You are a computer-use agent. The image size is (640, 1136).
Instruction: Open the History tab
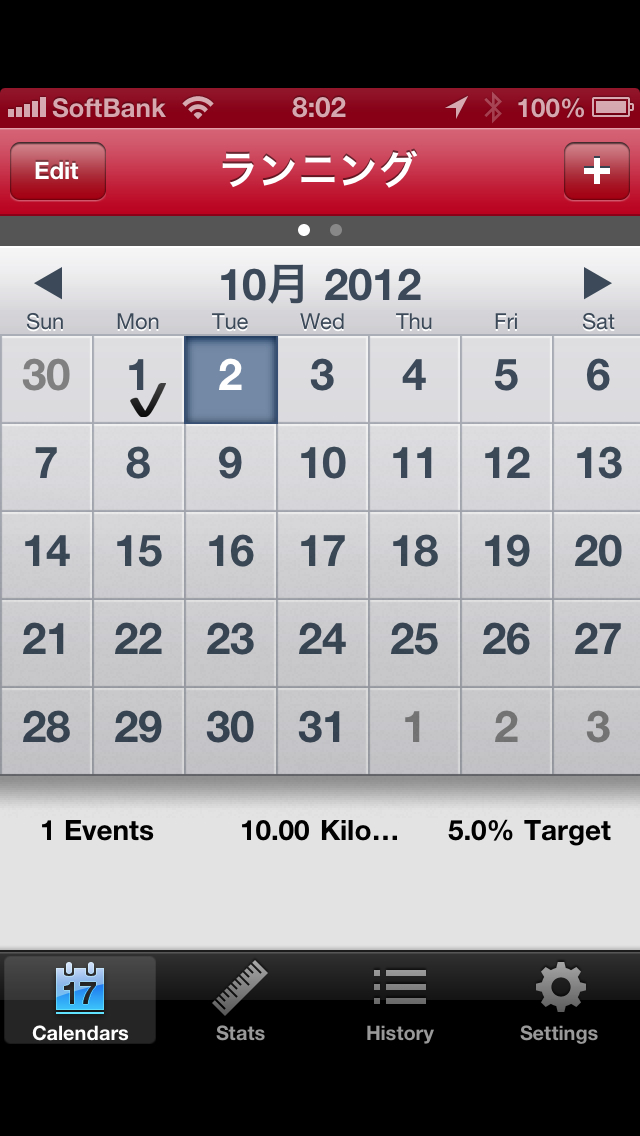(399, 1001)
